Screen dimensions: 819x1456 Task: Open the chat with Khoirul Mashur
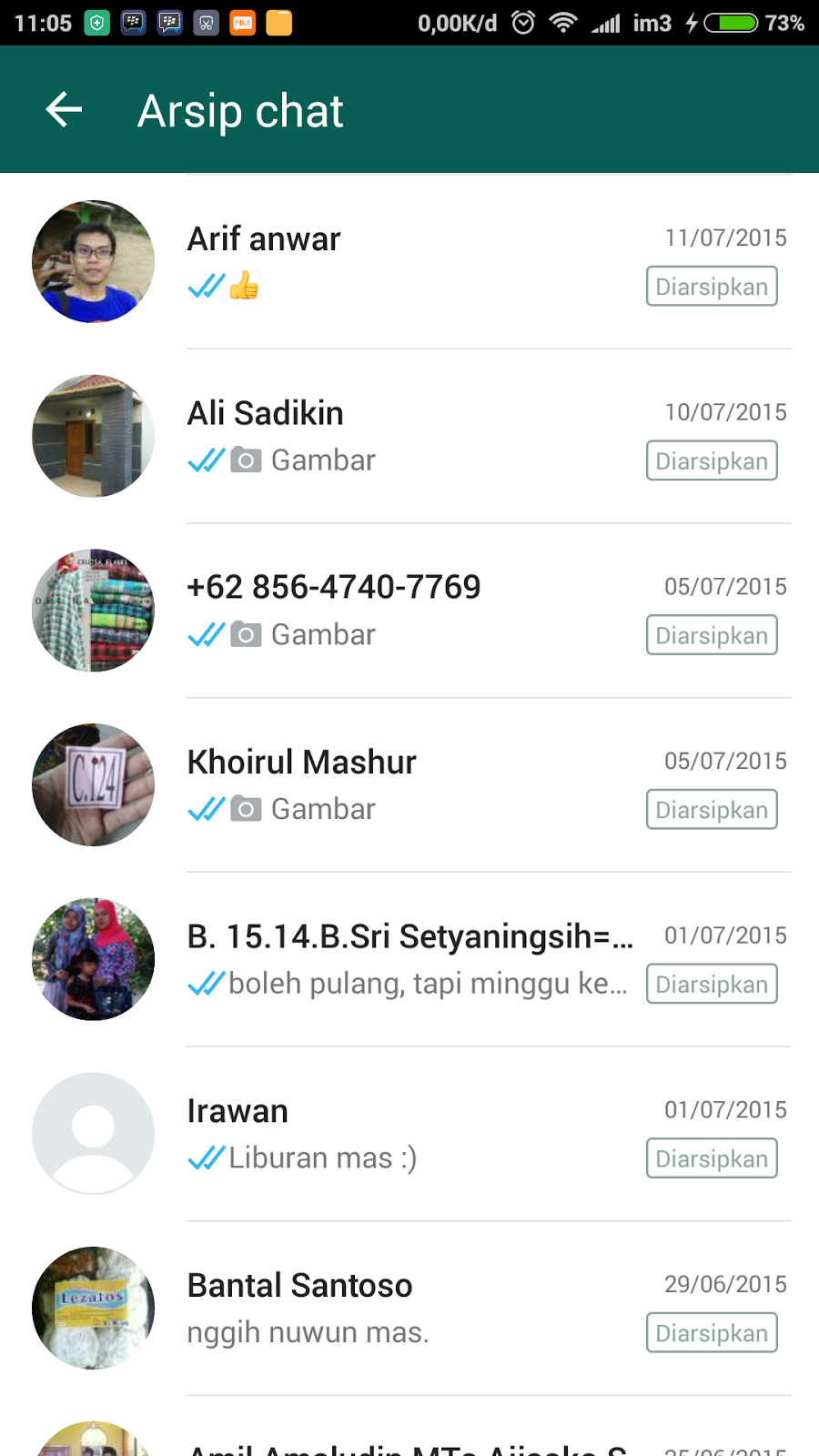coord(409,784)
